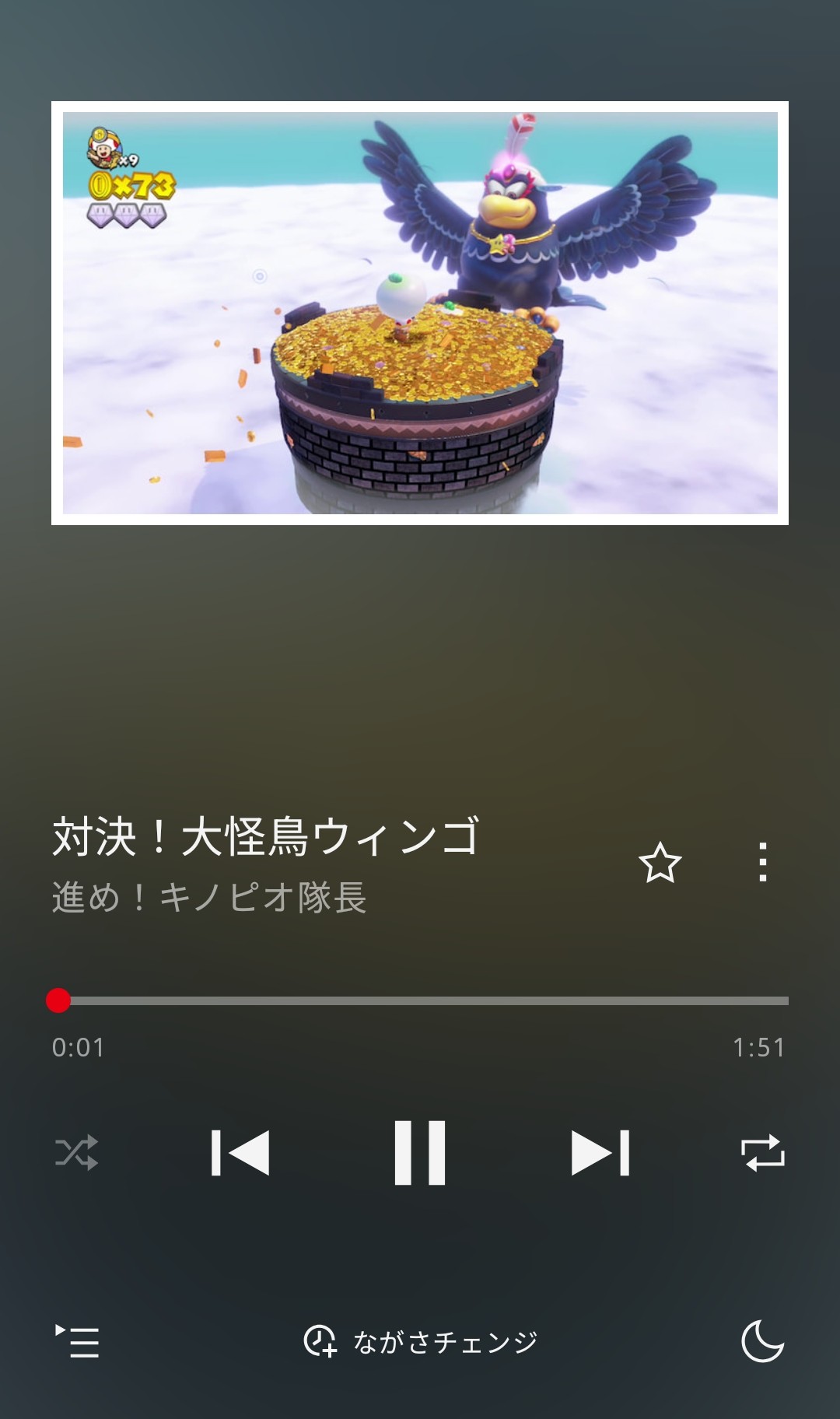The height and width of the screenshot is (1419, 840).
Task: Open the three-dot overflow menu
Action: pos(763,863)
